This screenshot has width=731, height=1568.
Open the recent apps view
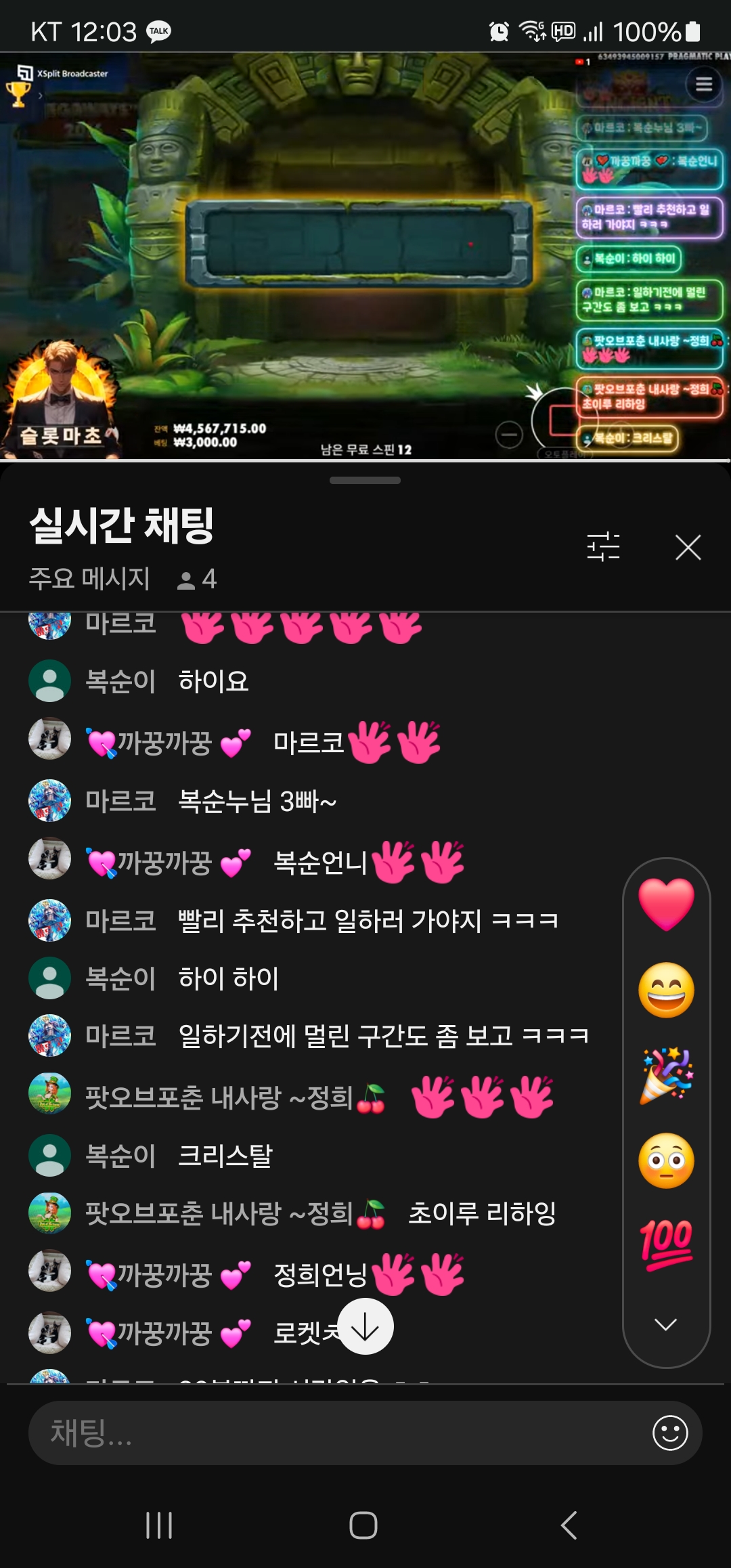[160, 1525]
